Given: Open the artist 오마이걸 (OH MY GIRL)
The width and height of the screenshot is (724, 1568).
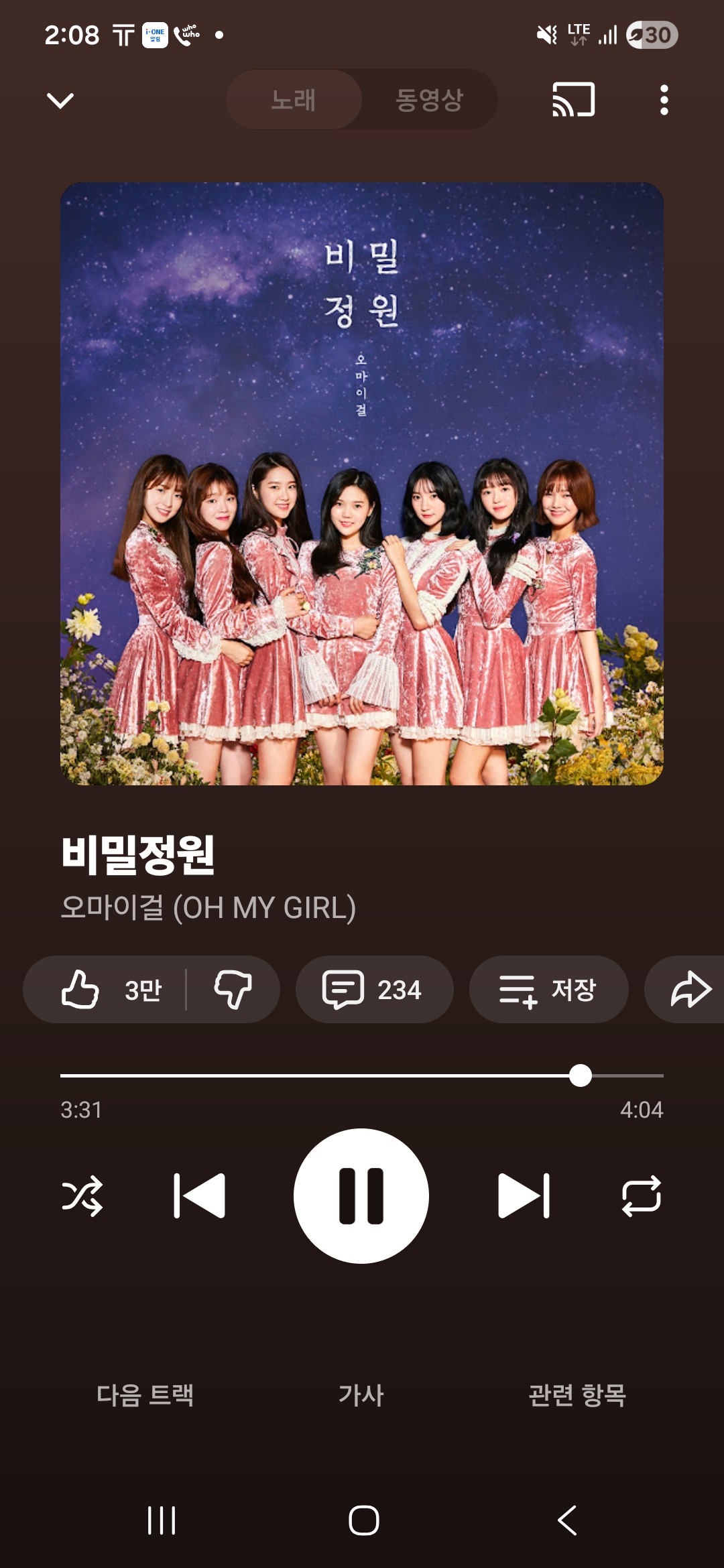Looking at the screenshot, I should coord(208,908).
